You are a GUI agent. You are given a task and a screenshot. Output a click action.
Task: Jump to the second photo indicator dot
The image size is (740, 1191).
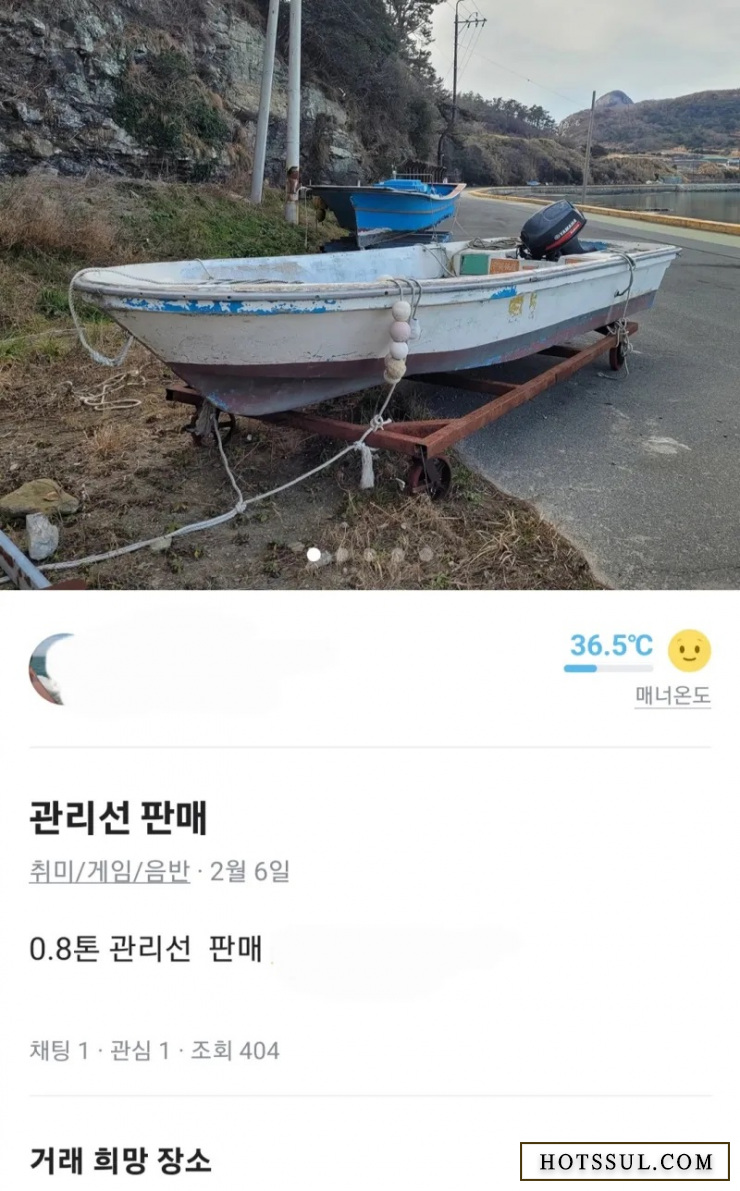tap(342, 555)
